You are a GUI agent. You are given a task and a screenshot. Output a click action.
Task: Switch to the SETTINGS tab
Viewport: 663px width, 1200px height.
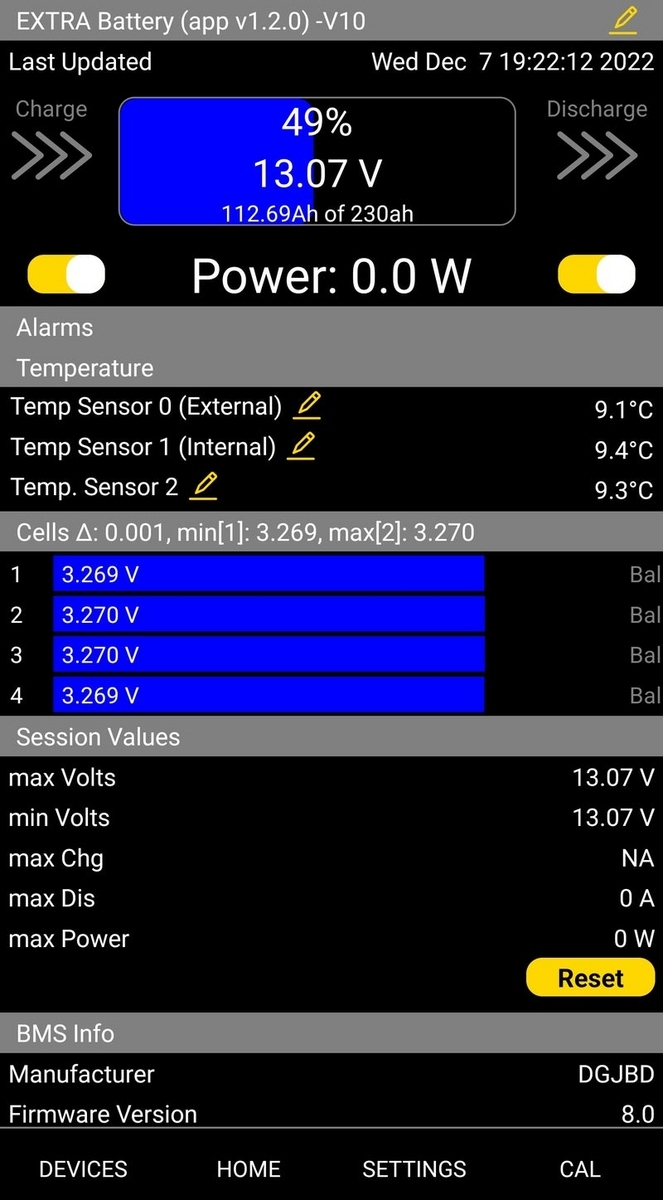tap(414, 1169)
